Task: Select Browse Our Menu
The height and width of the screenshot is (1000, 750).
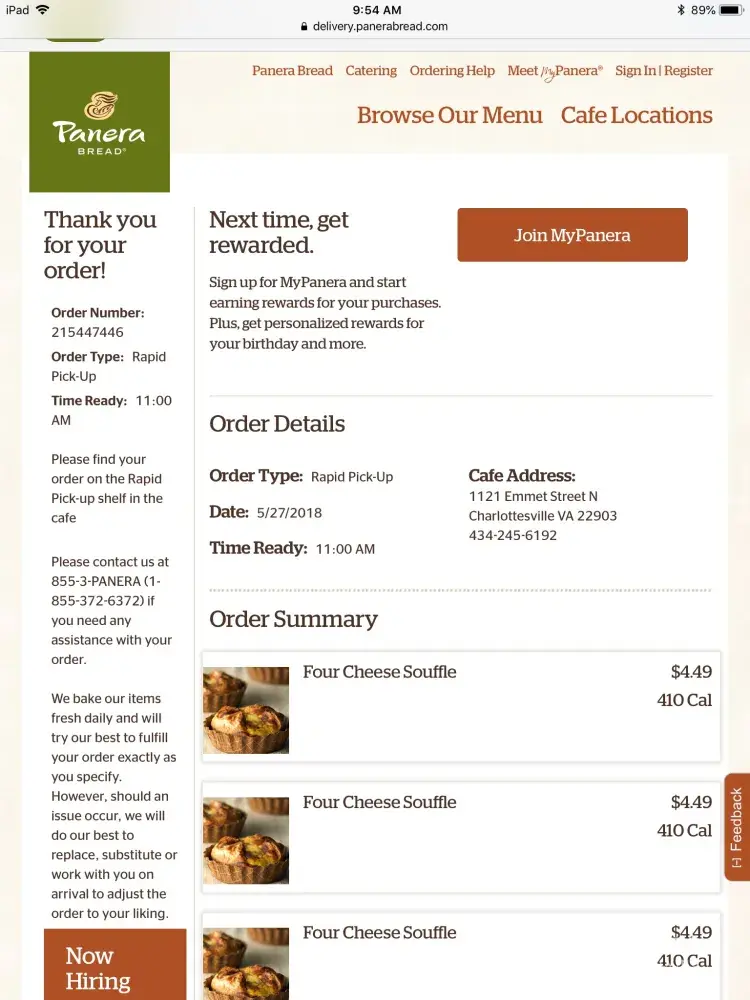Action: pos(449,115)
